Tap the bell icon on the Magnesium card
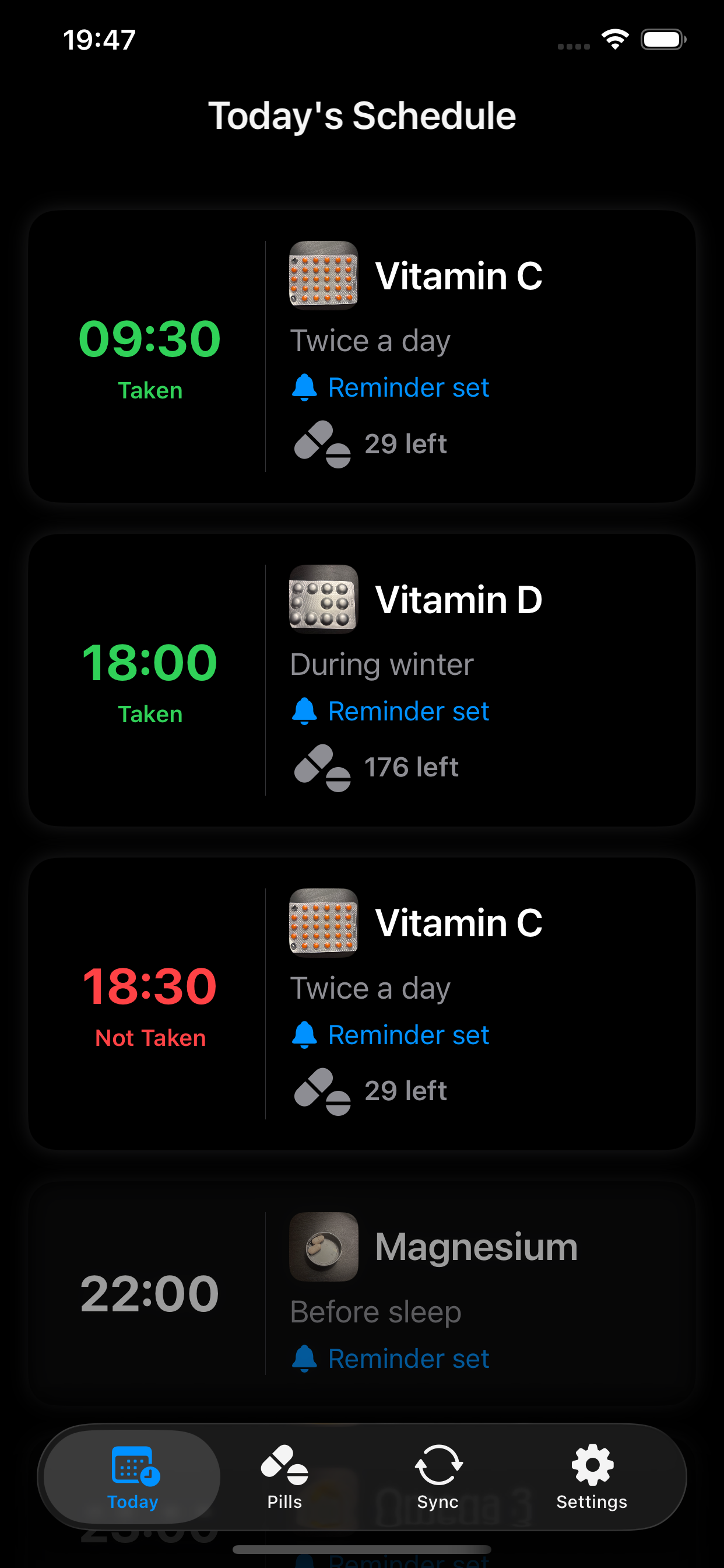Image resolution: width=724 pixels, height=1568 pixels. click(x=306, y=1358)
